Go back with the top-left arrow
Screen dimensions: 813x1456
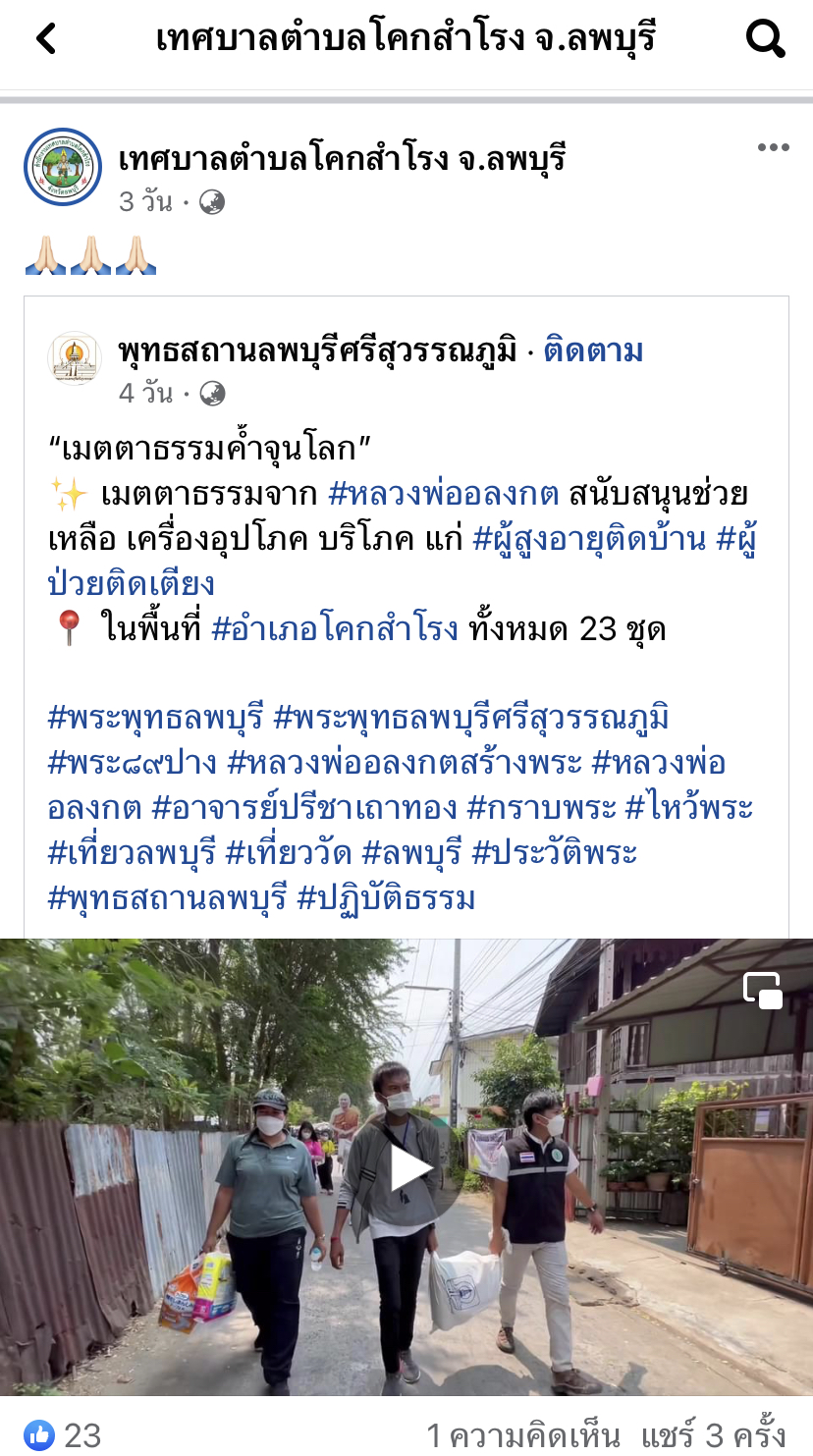(46, 39)
